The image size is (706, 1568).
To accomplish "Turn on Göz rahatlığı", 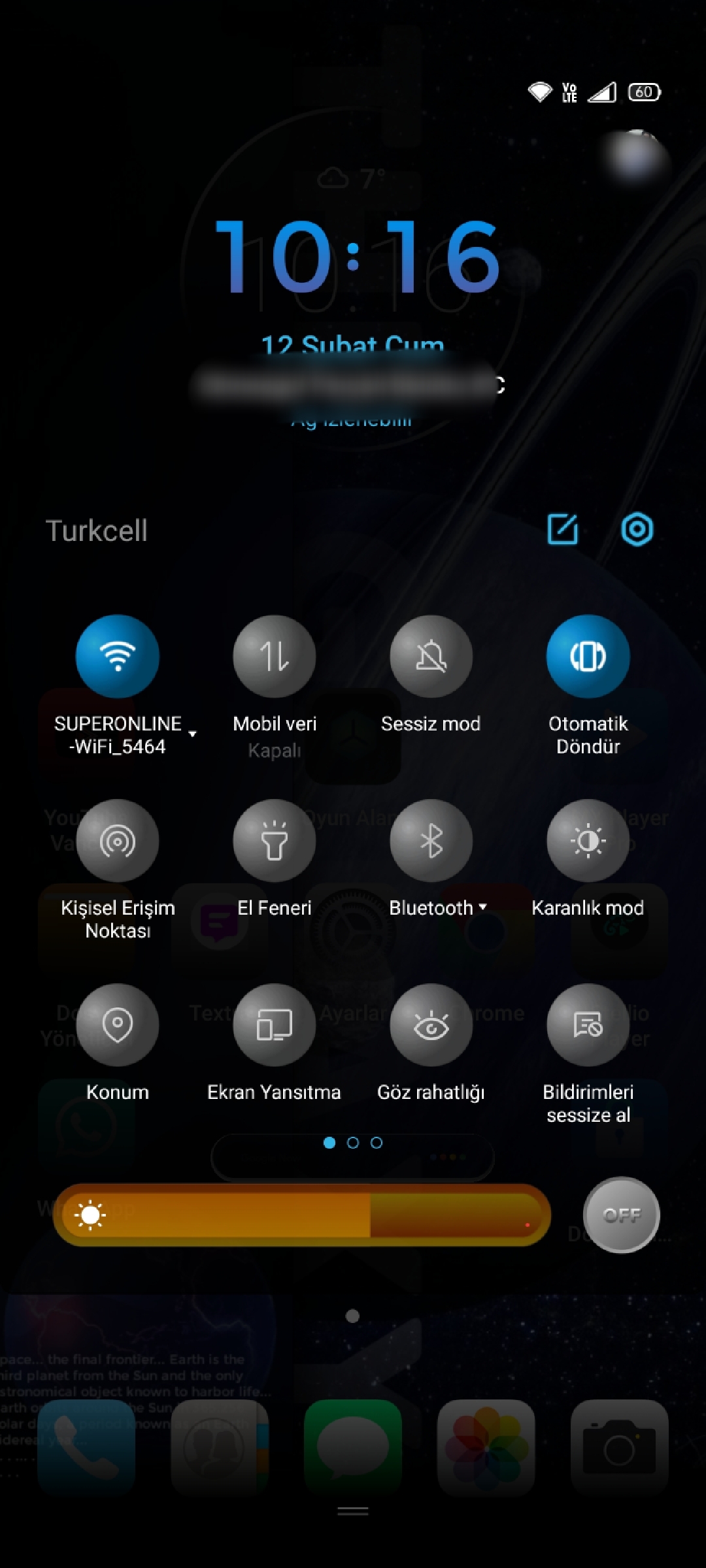I will pyautogui.click(x=431, y=1024).
